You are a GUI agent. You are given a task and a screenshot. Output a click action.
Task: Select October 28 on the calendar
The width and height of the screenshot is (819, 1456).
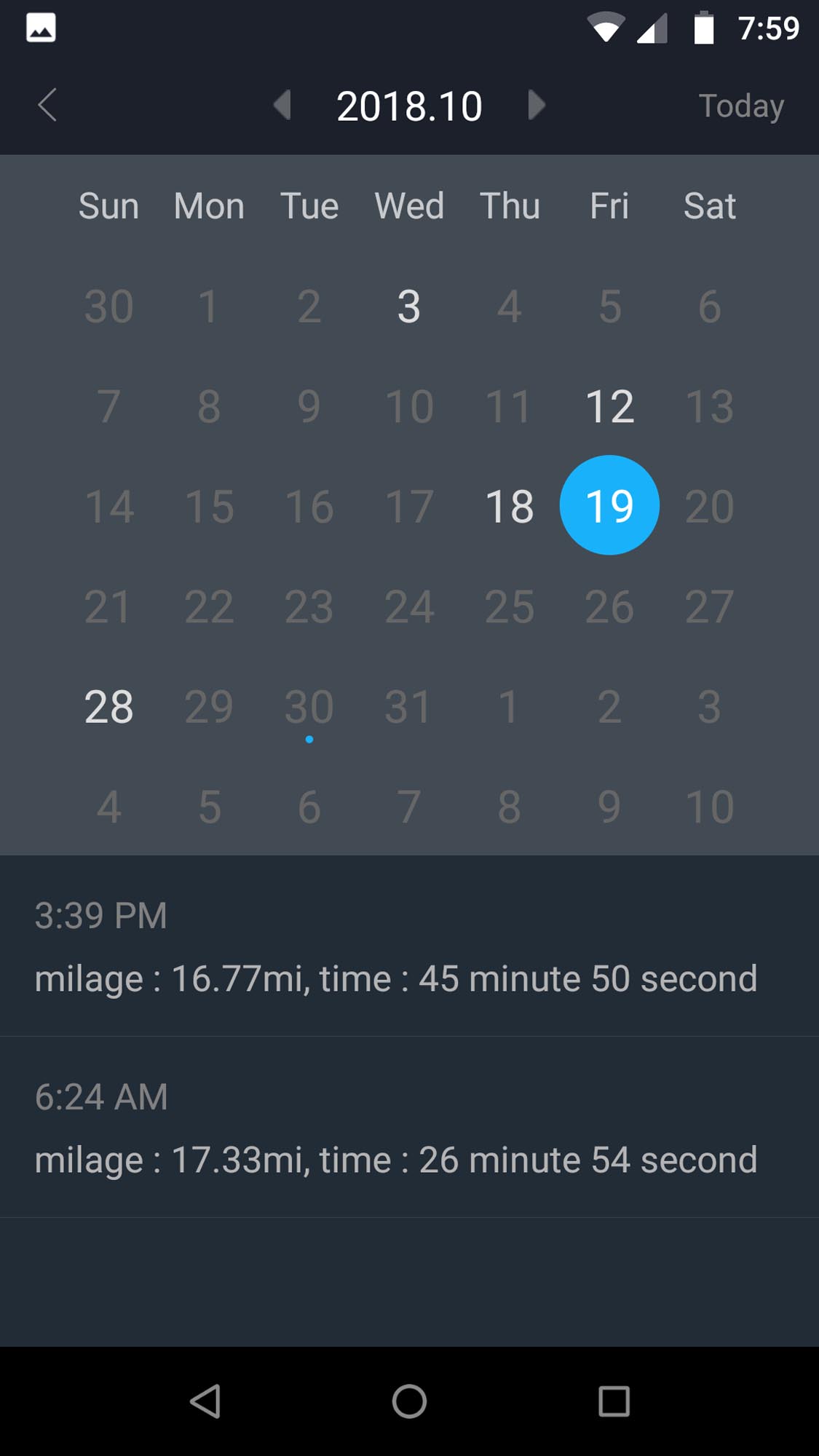pyautogui.click(x=109, y=707)
